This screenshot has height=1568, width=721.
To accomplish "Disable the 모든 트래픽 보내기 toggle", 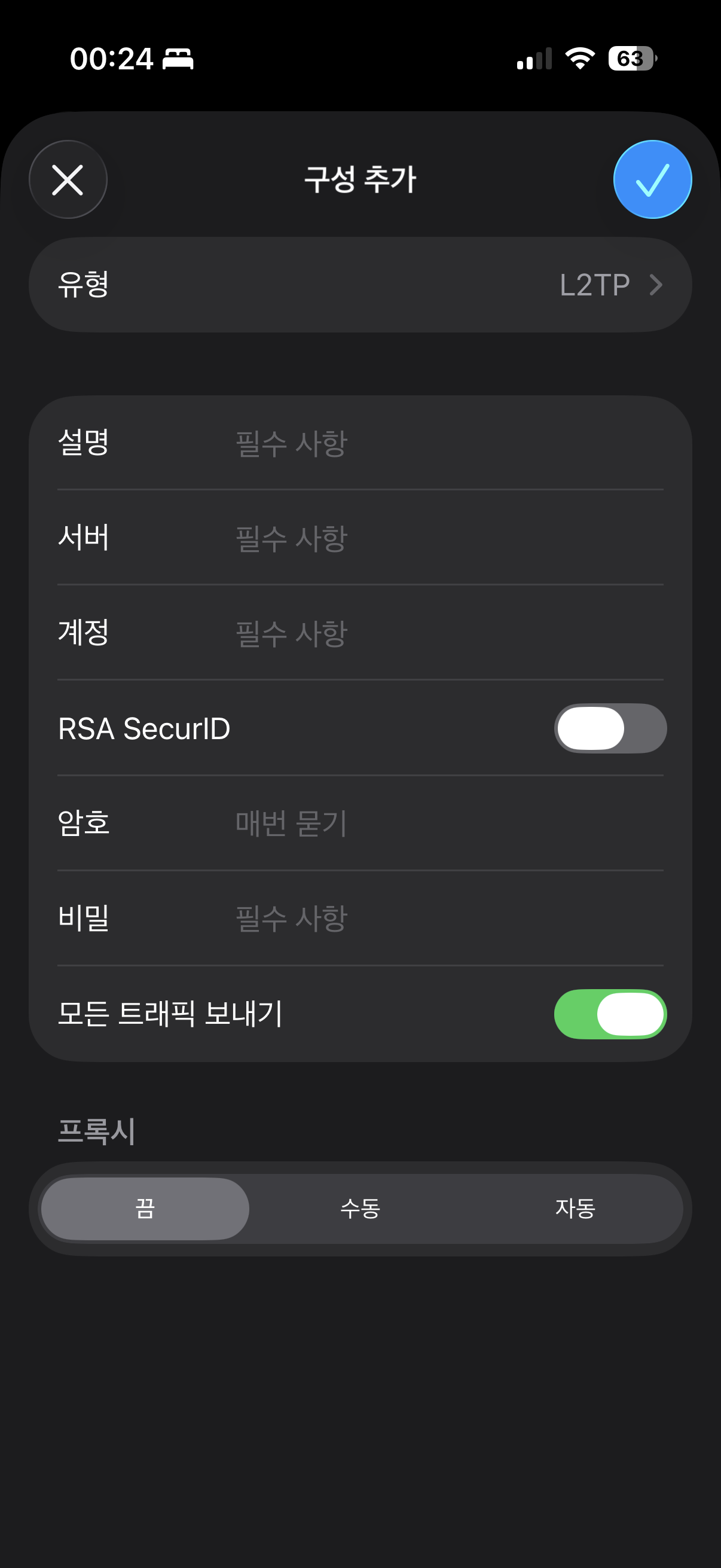I will 610,1012.
